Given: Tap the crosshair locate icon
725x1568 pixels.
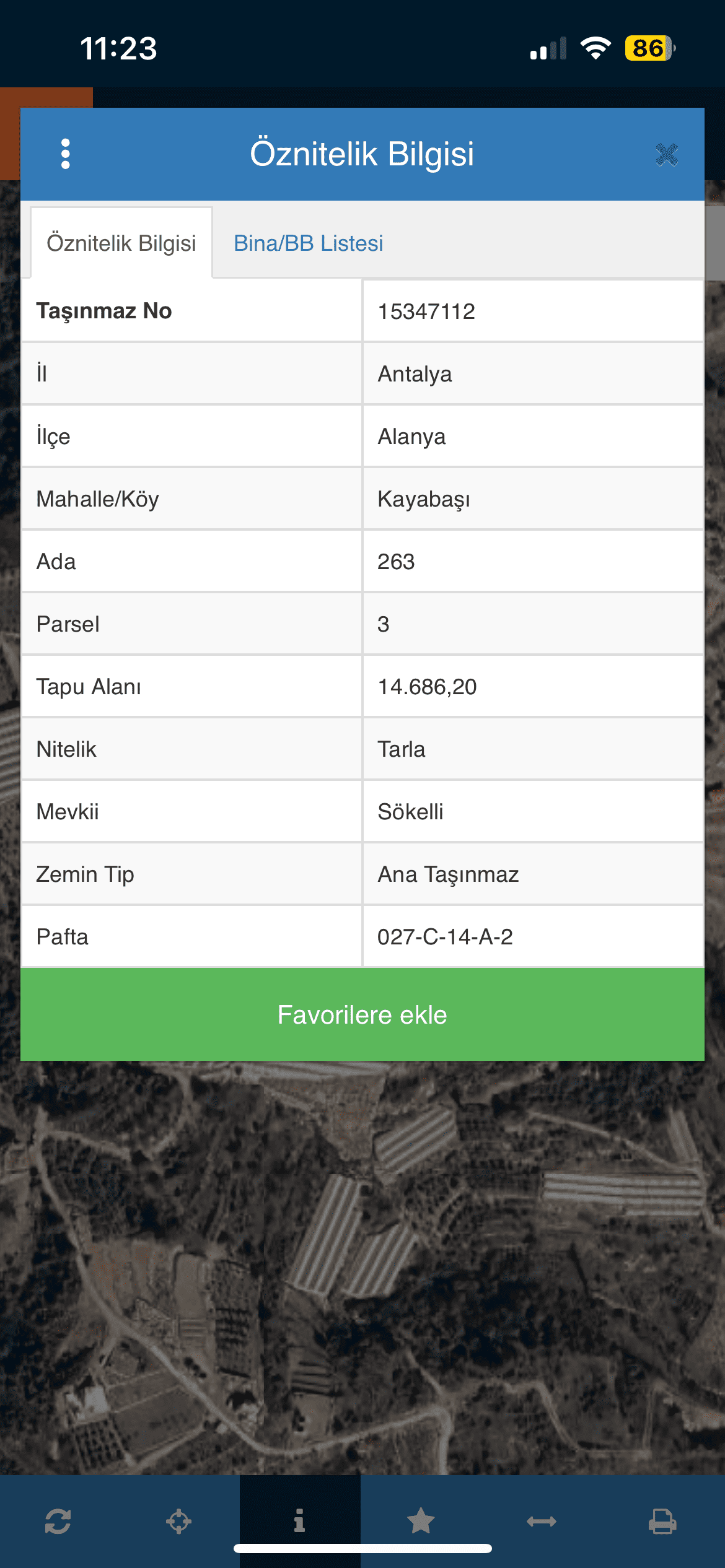Looking at the screenshot, I should pyautogui.click(x=178, y=1521).
